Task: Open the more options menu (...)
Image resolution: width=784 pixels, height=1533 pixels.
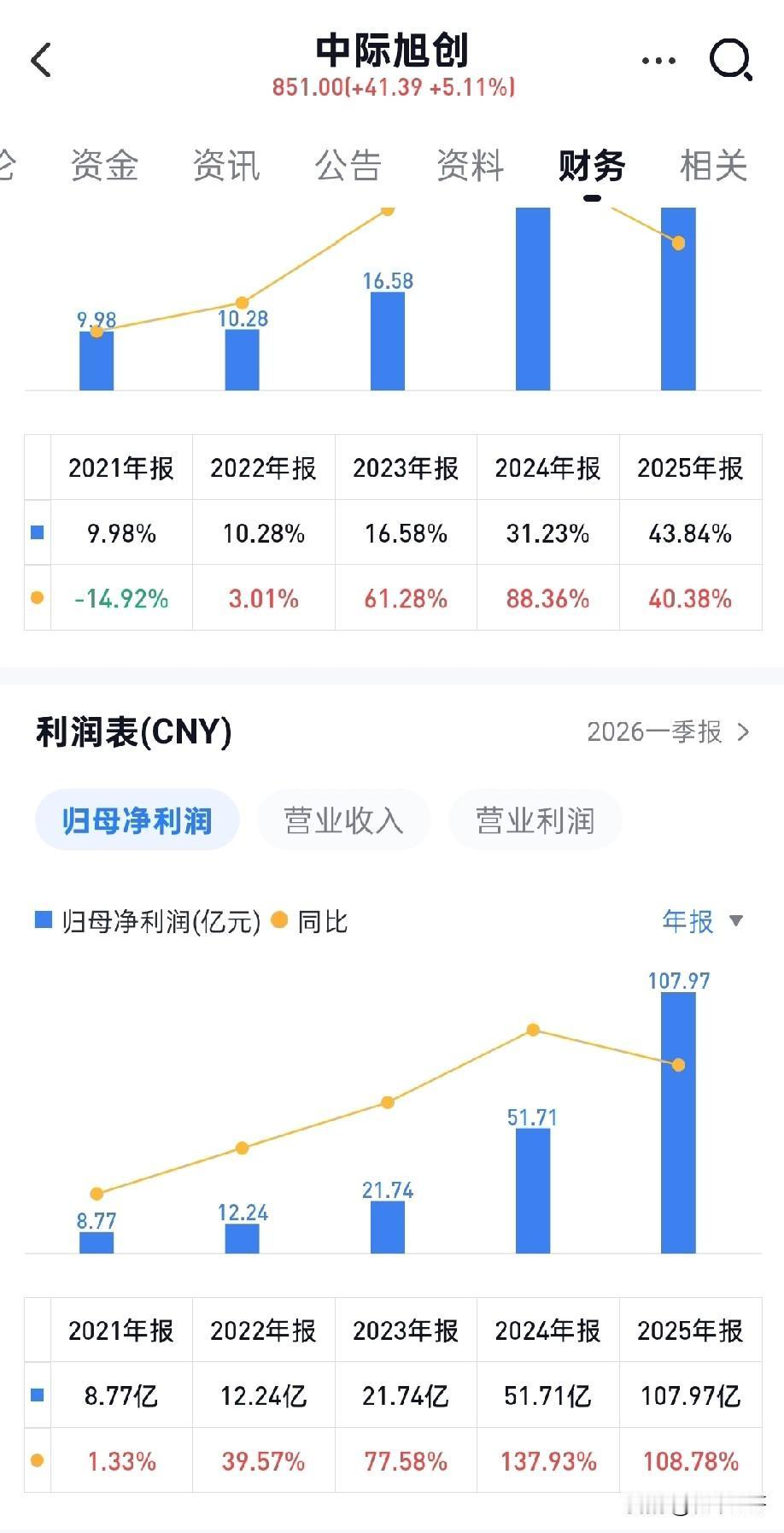Action: (x=657, y=60)
